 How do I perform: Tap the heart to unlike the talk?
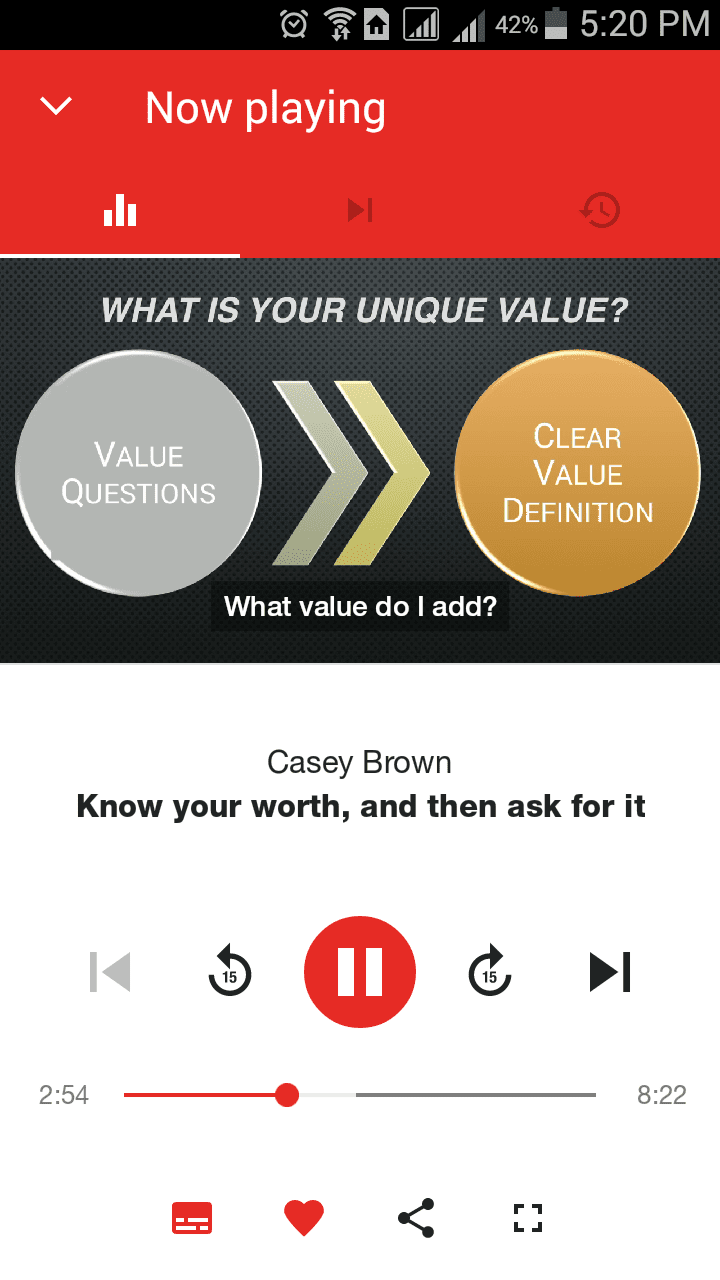pyautogui.click(x=304, y=1218)
